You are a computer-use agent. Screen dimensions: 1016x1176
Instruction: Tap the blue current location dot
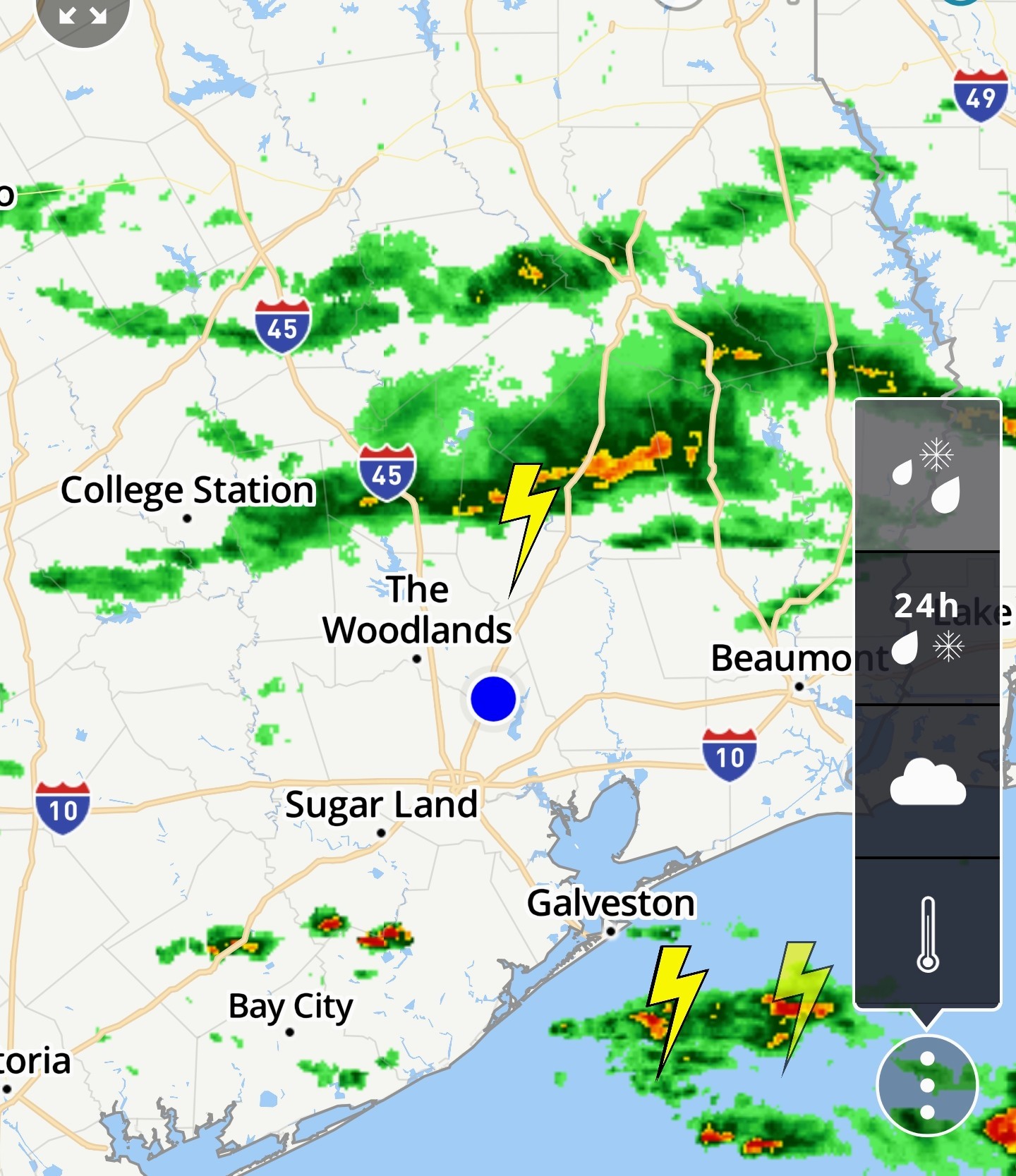click(x=493, y=699)
